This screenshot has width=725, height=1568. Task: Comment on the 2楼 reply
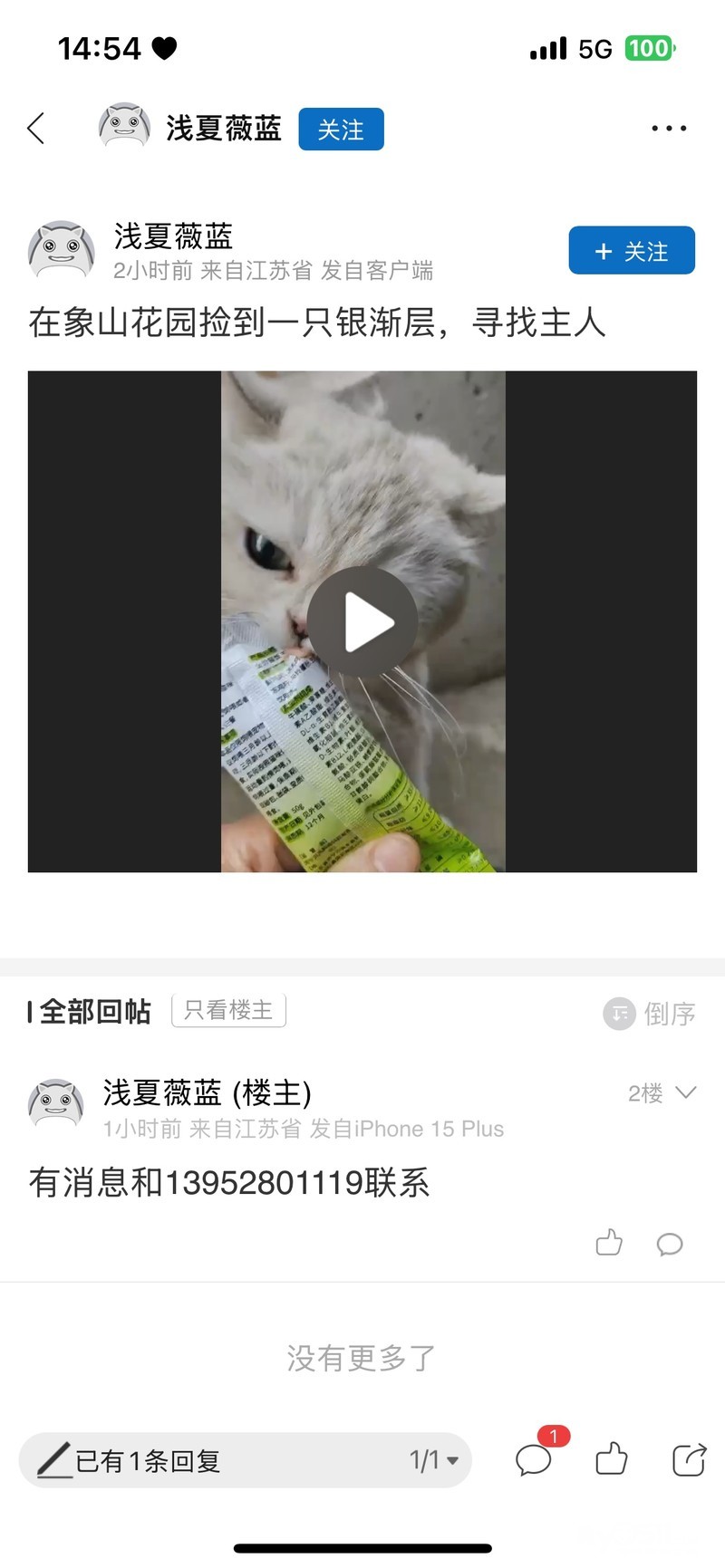click(669, 1244)
